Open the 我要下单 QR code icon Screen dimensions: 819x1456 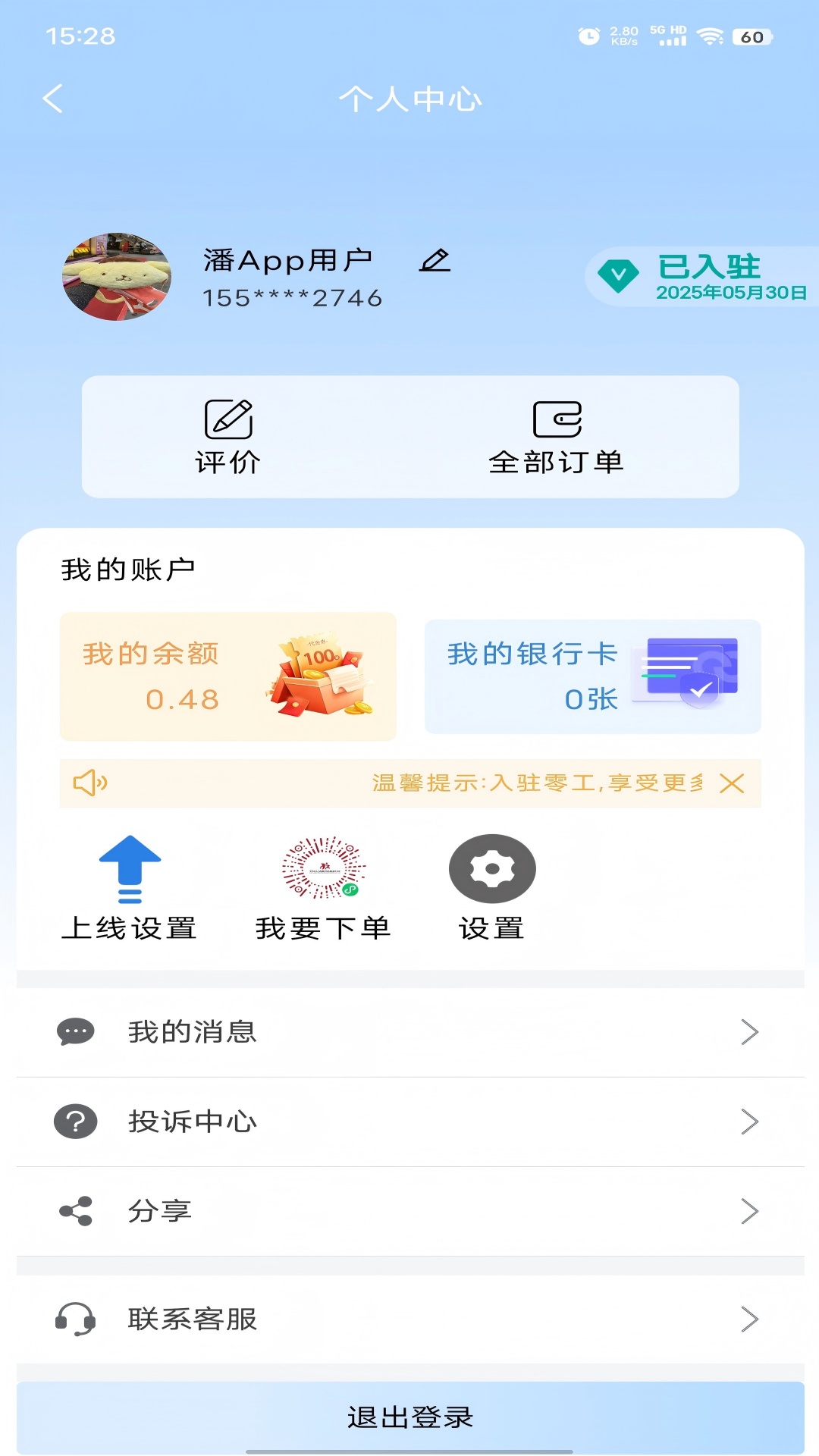click(323, 871)
